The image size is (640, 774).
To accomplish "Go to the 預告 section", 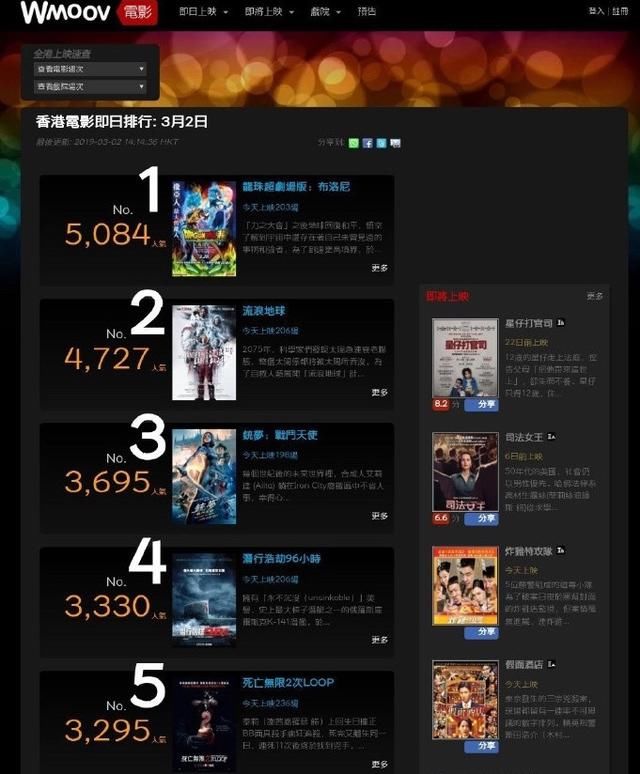I will coord(367,12).
